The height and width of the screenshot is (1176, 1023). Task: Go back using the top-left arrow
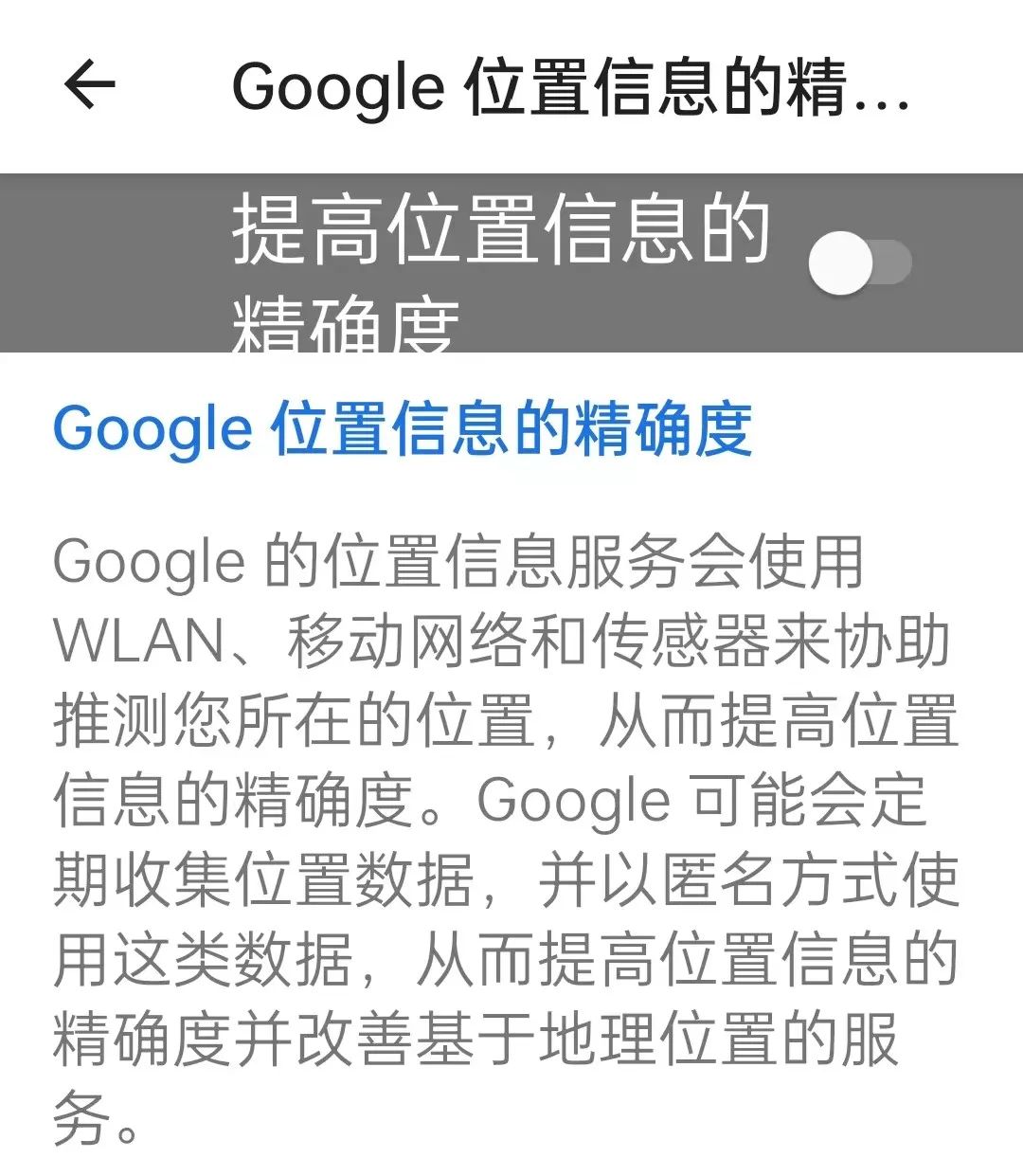89,85
